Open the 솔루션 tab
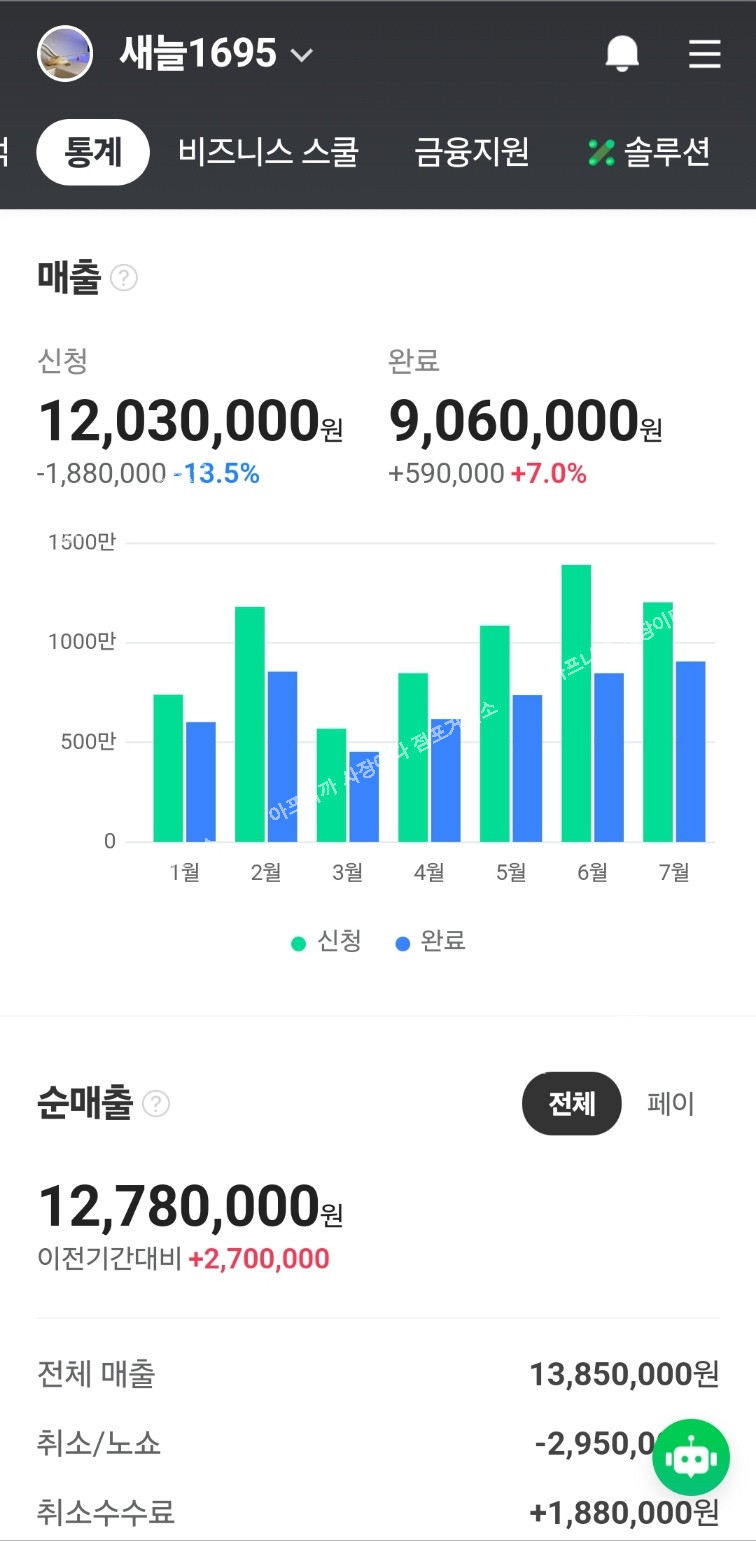 [x=650, y=152]
